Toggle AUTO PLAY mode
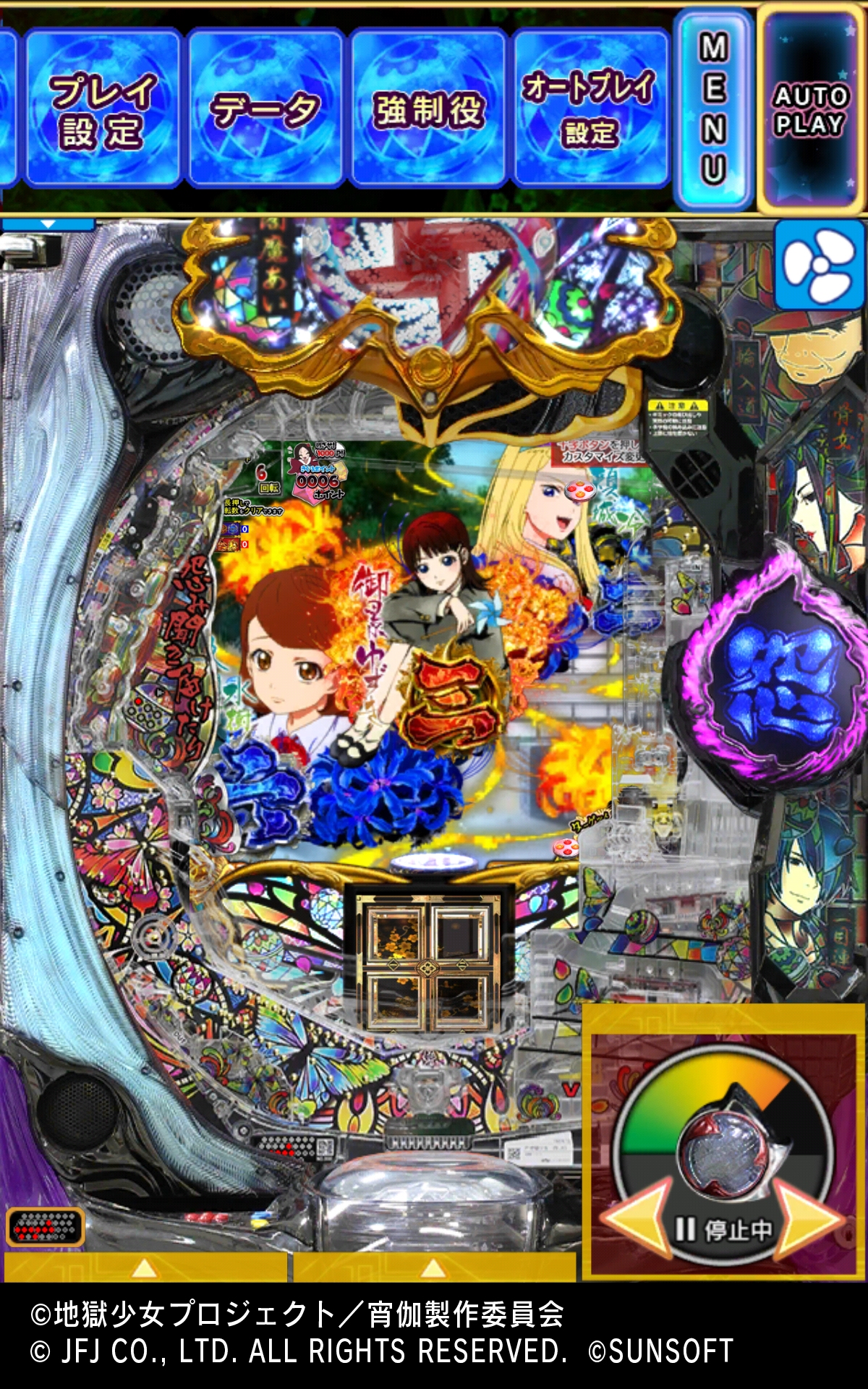 [810, 109]
